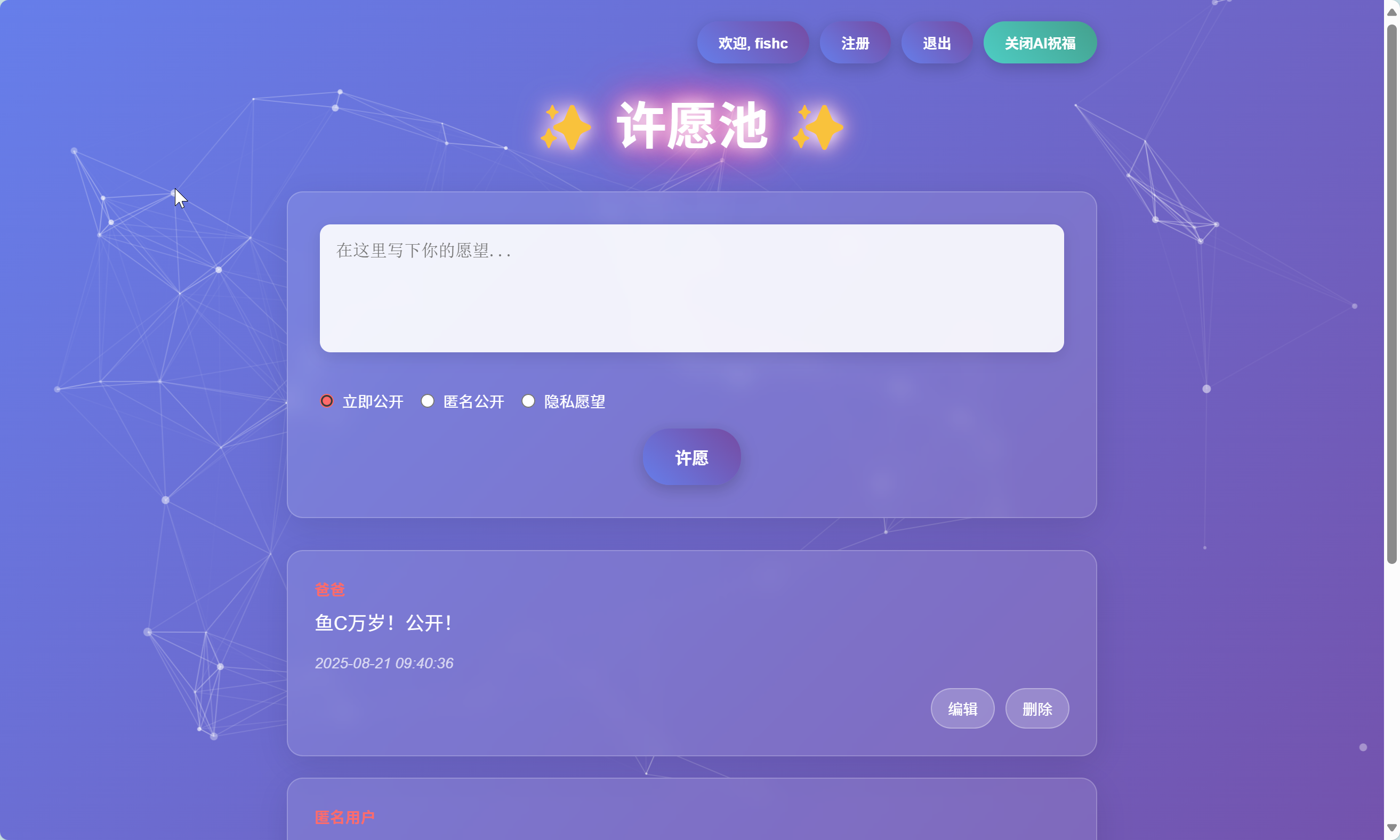Edit the 鱼C万岁 wish via 编辑

[x=962, y=708]
